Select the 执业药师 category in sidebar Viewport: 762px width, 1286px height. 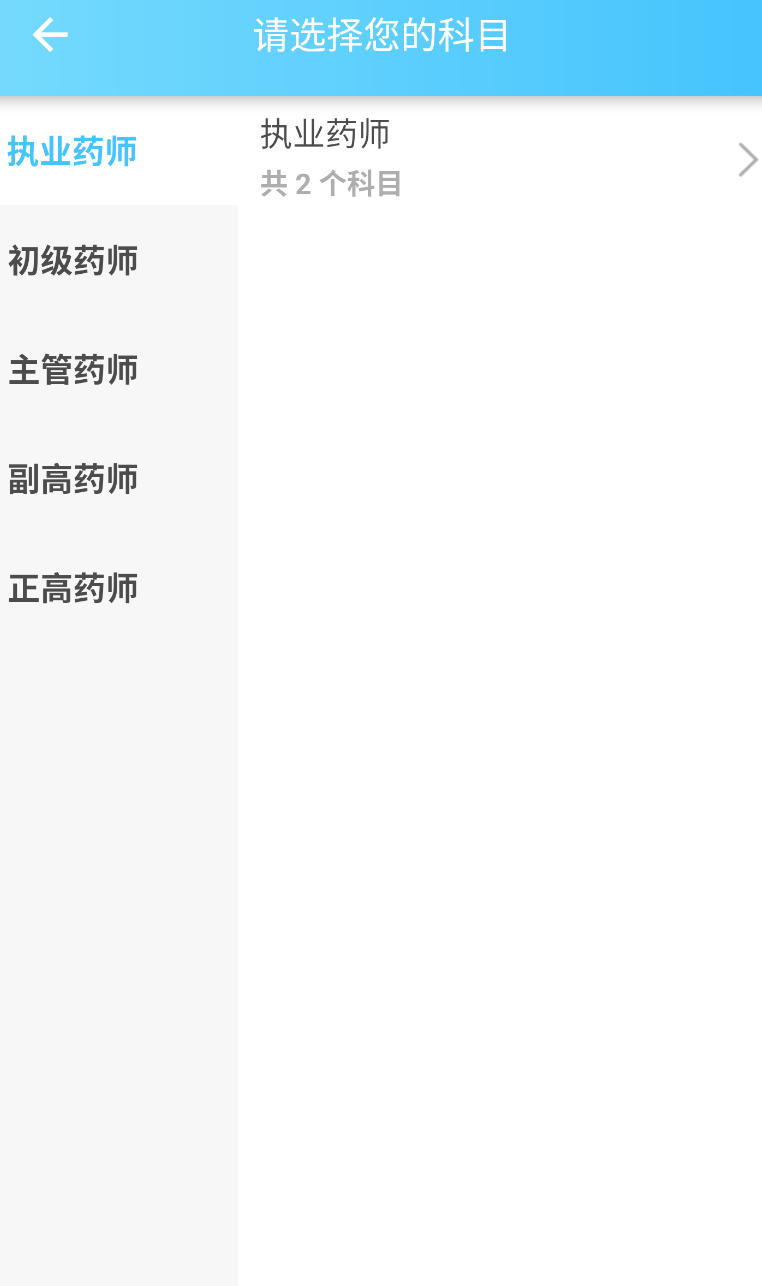tap(73, 153)
